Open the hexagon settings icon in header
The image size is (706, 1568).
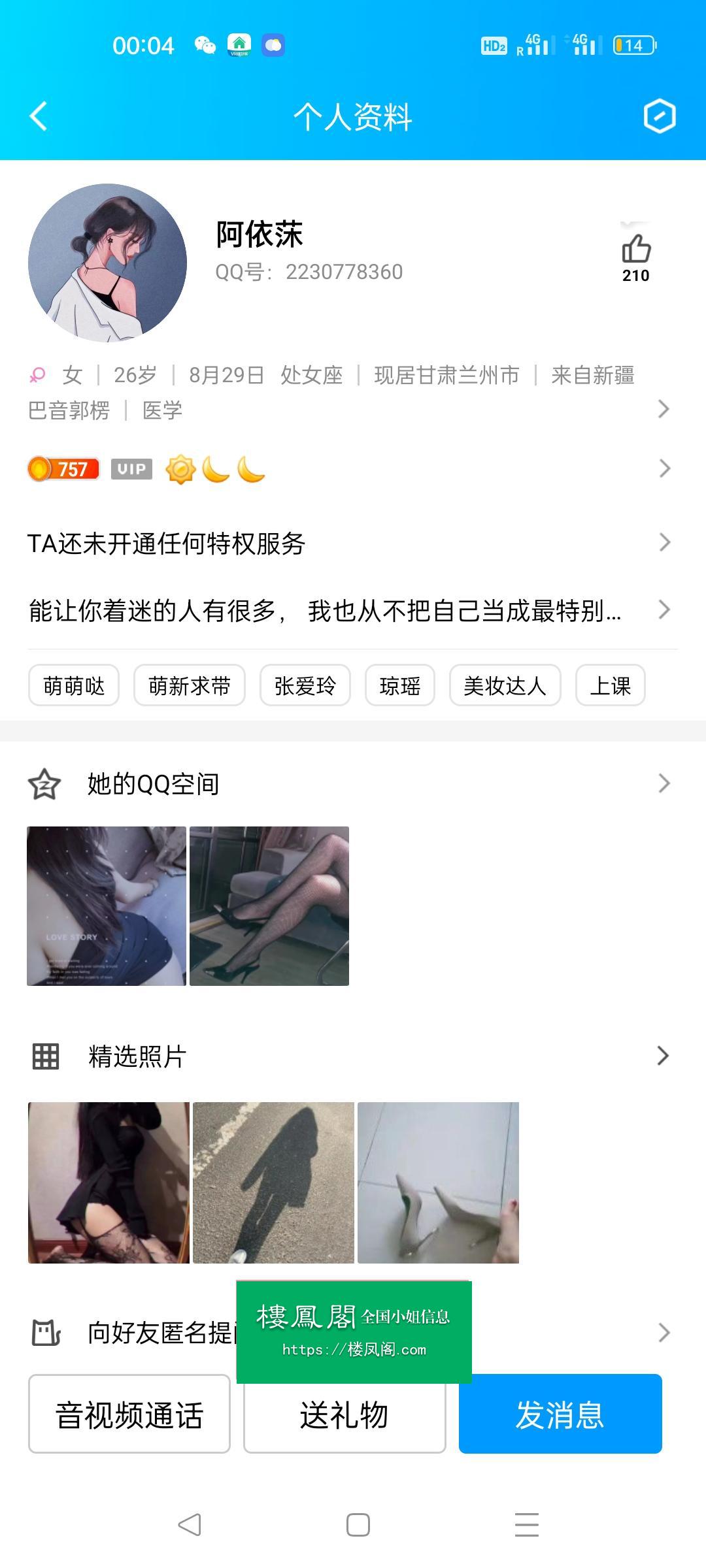(x=659, y=117)
